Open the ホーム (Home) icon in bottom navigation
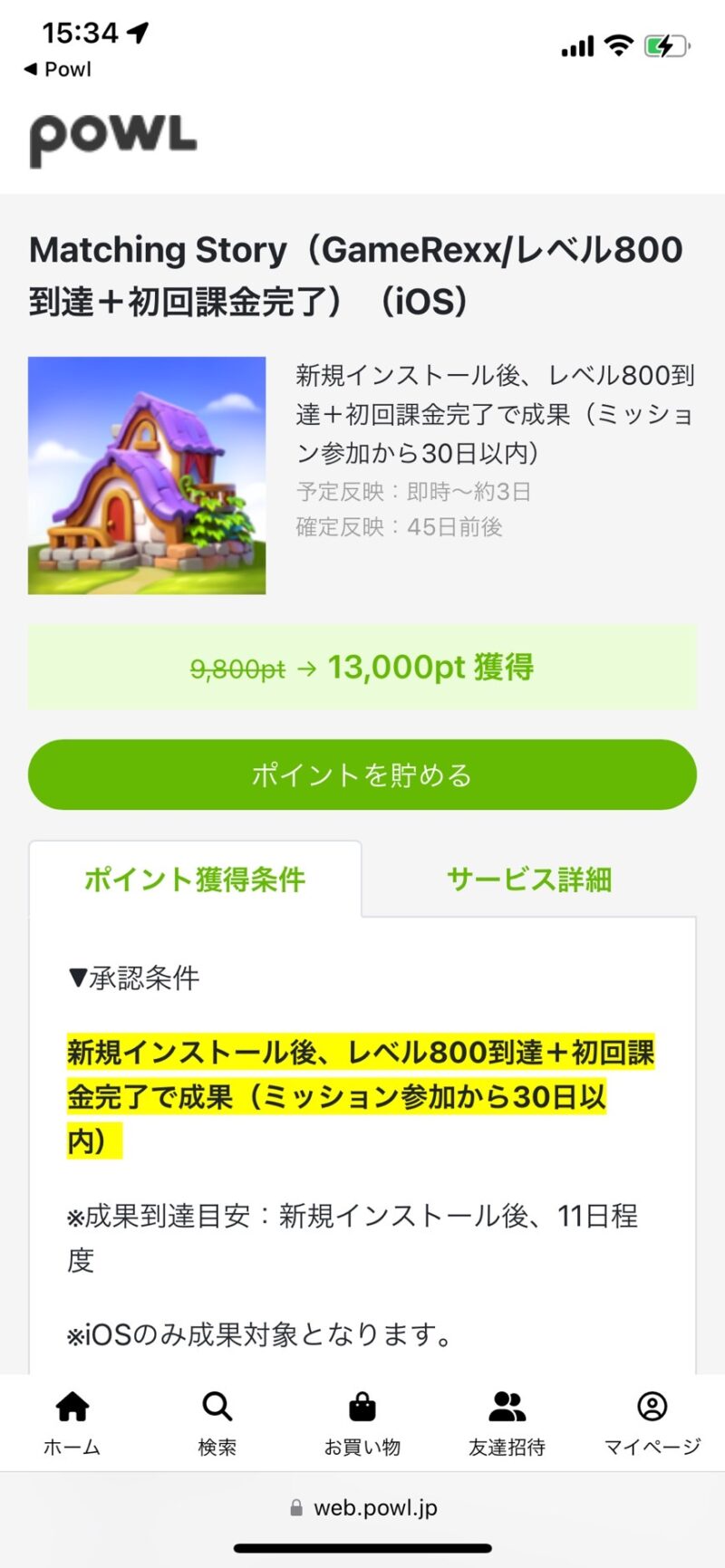 (x=72, y=1409)
